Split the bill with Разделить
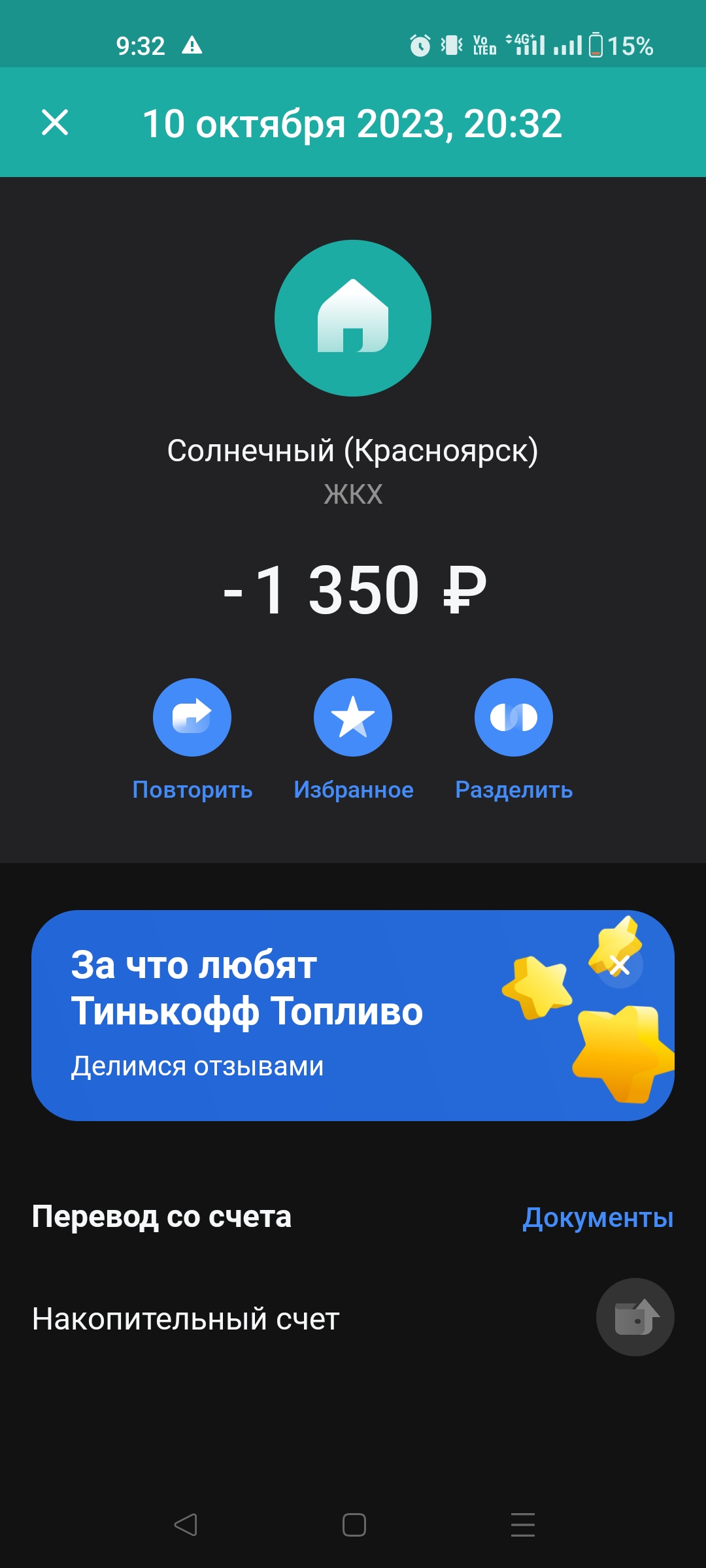Viewport: 706px width, 1568px height. pos(514,717)
